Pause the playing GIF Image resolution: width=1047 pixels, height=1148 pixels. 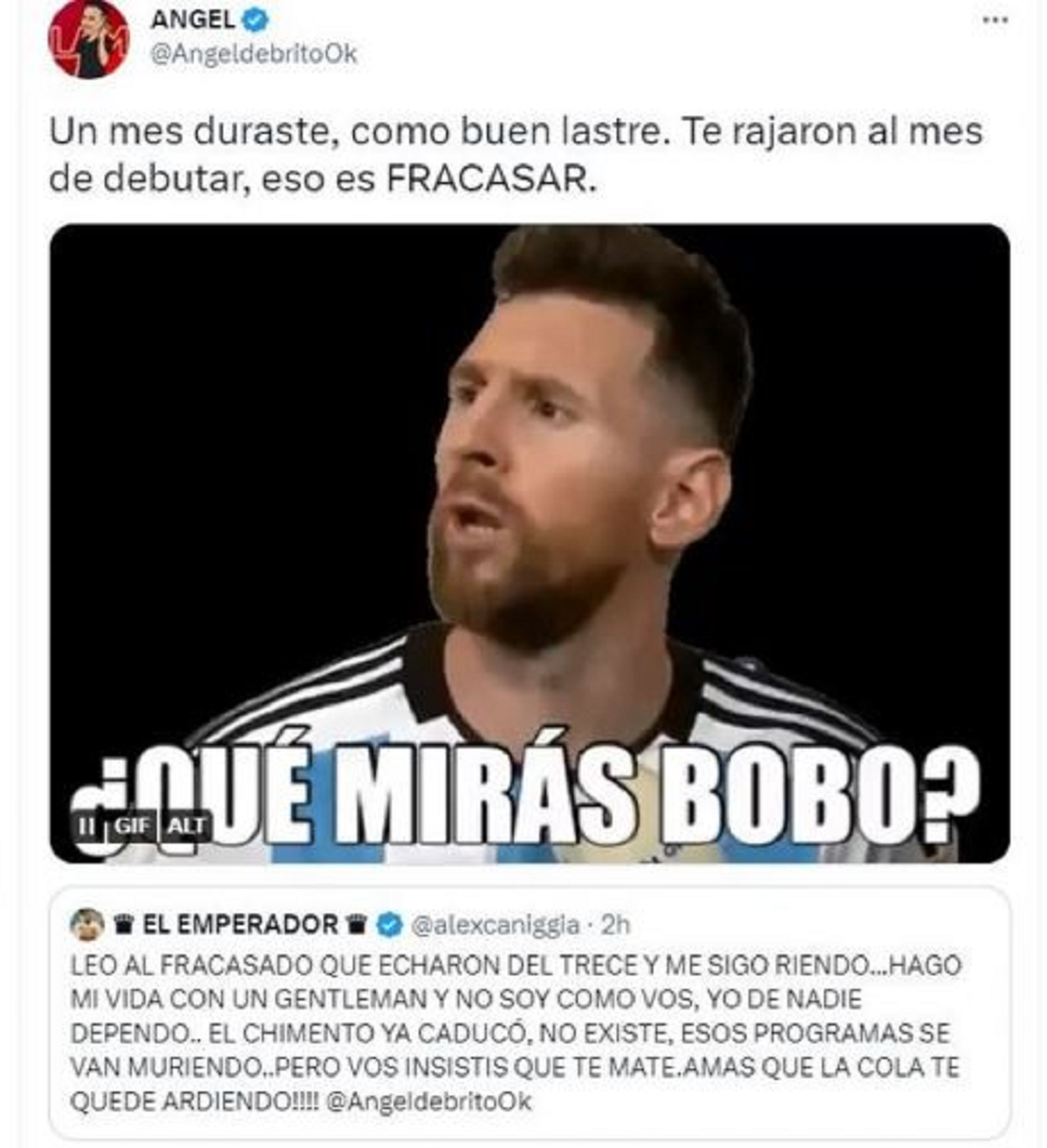coord(86,824)
